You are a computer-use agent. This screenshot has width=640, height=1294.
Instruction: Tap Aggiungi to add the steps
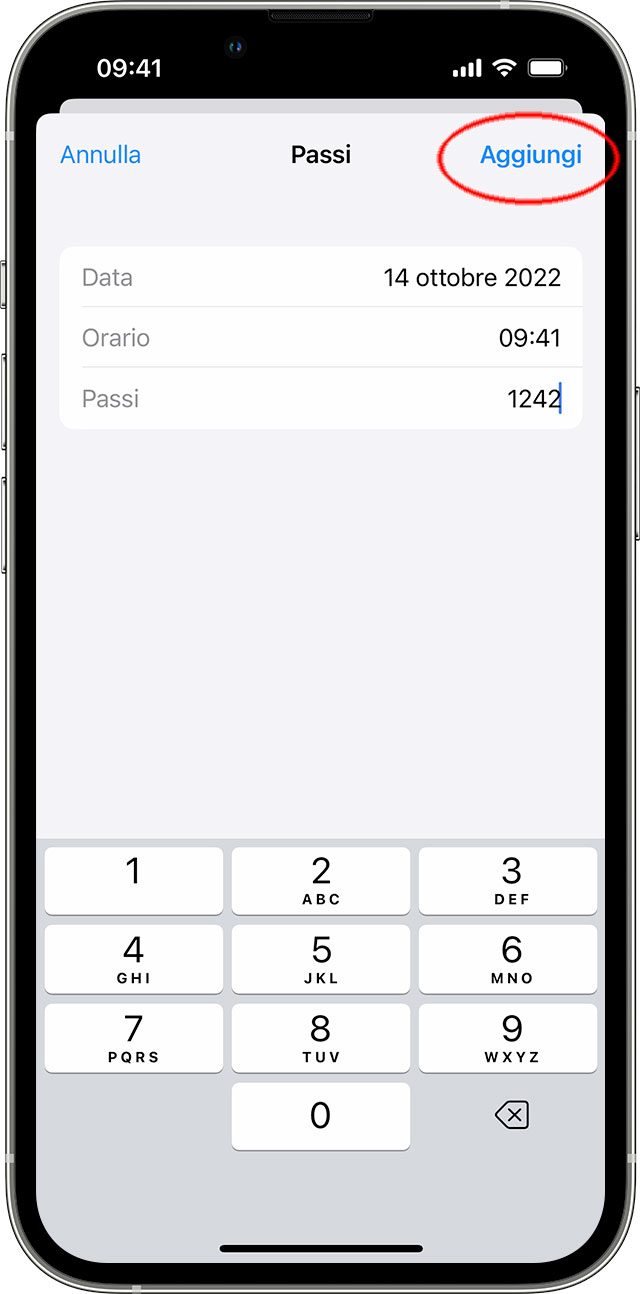530,155
